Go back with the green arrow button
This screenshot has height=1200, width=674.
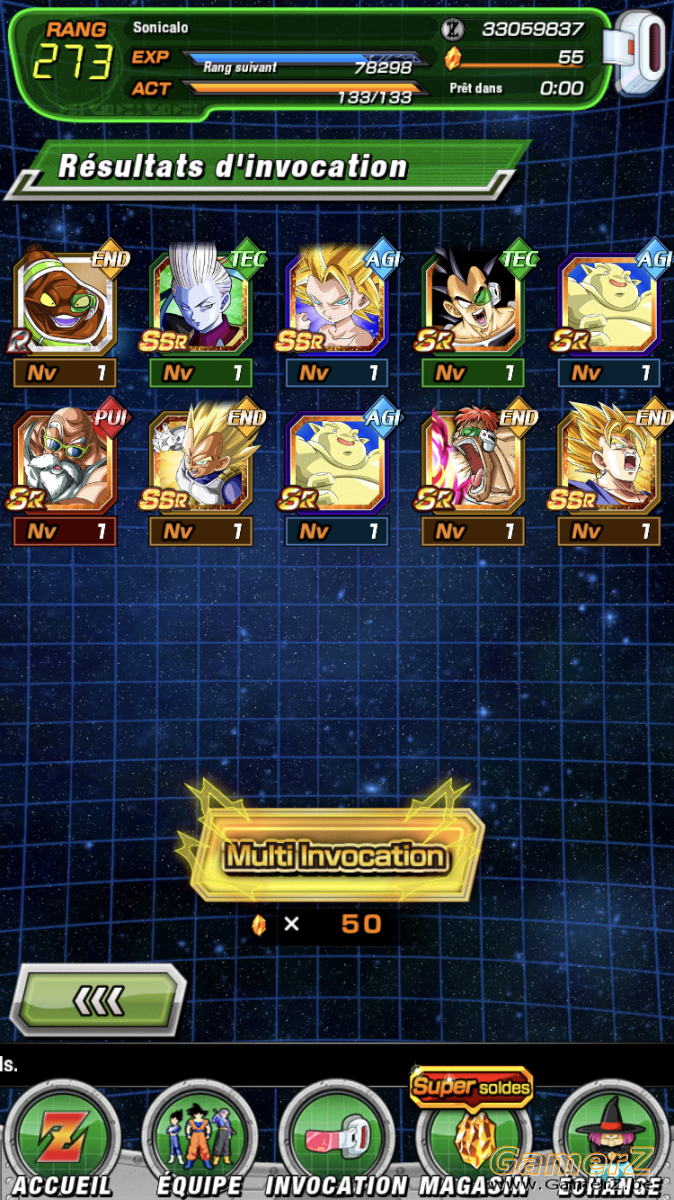tap(98, 998)
